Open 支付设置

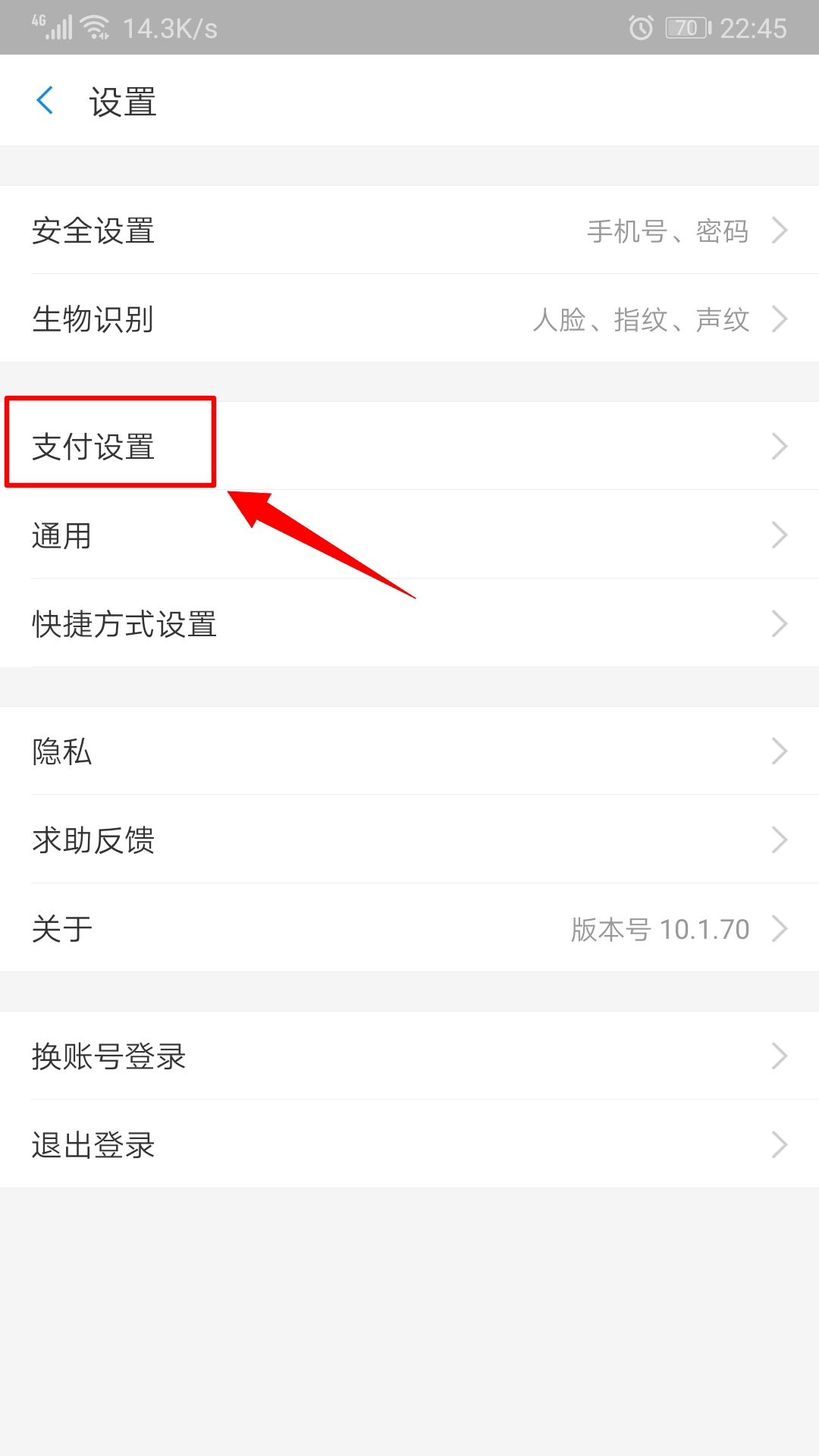coord(409,446)
